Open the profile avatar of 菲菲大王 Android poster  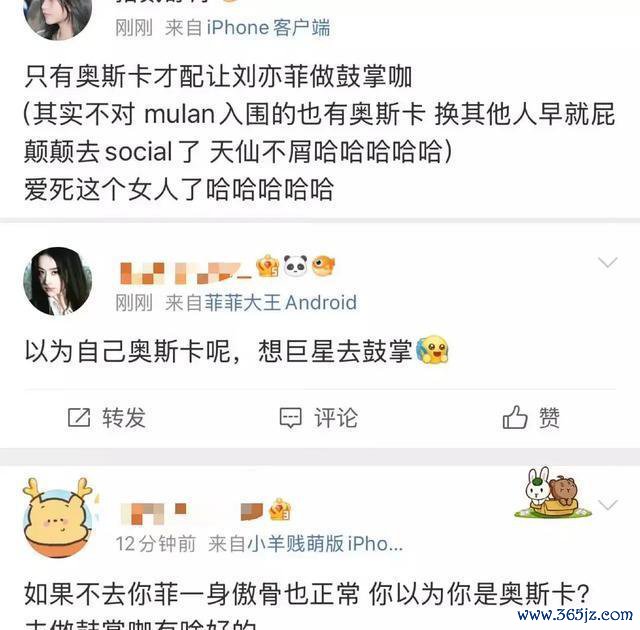tap(57, 281)
